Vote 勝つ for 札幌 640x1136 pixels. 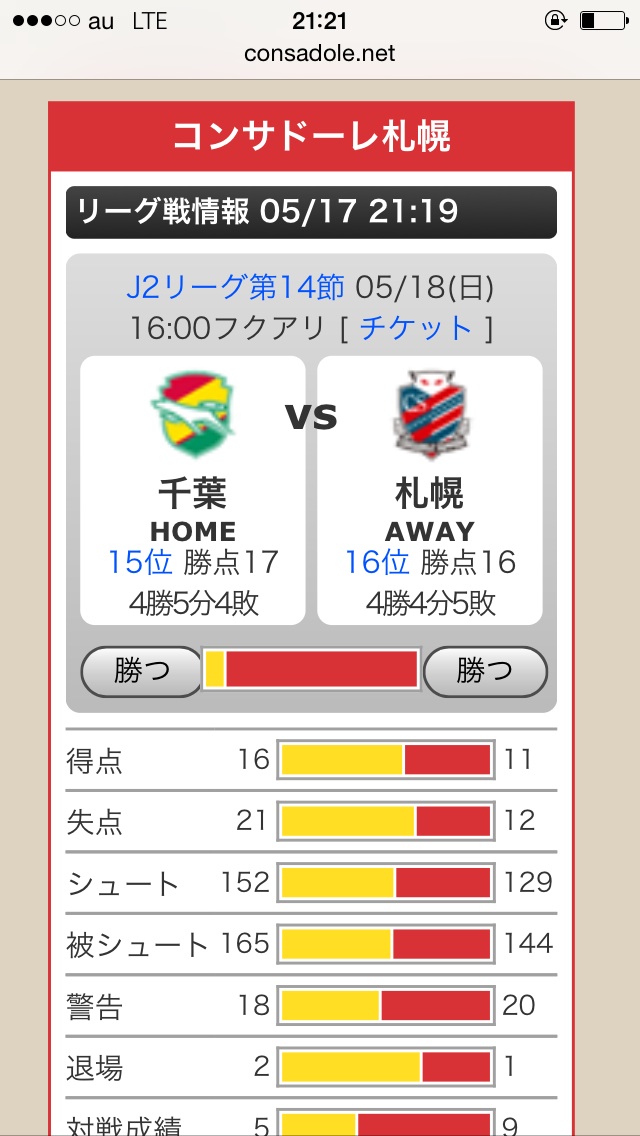485,671
